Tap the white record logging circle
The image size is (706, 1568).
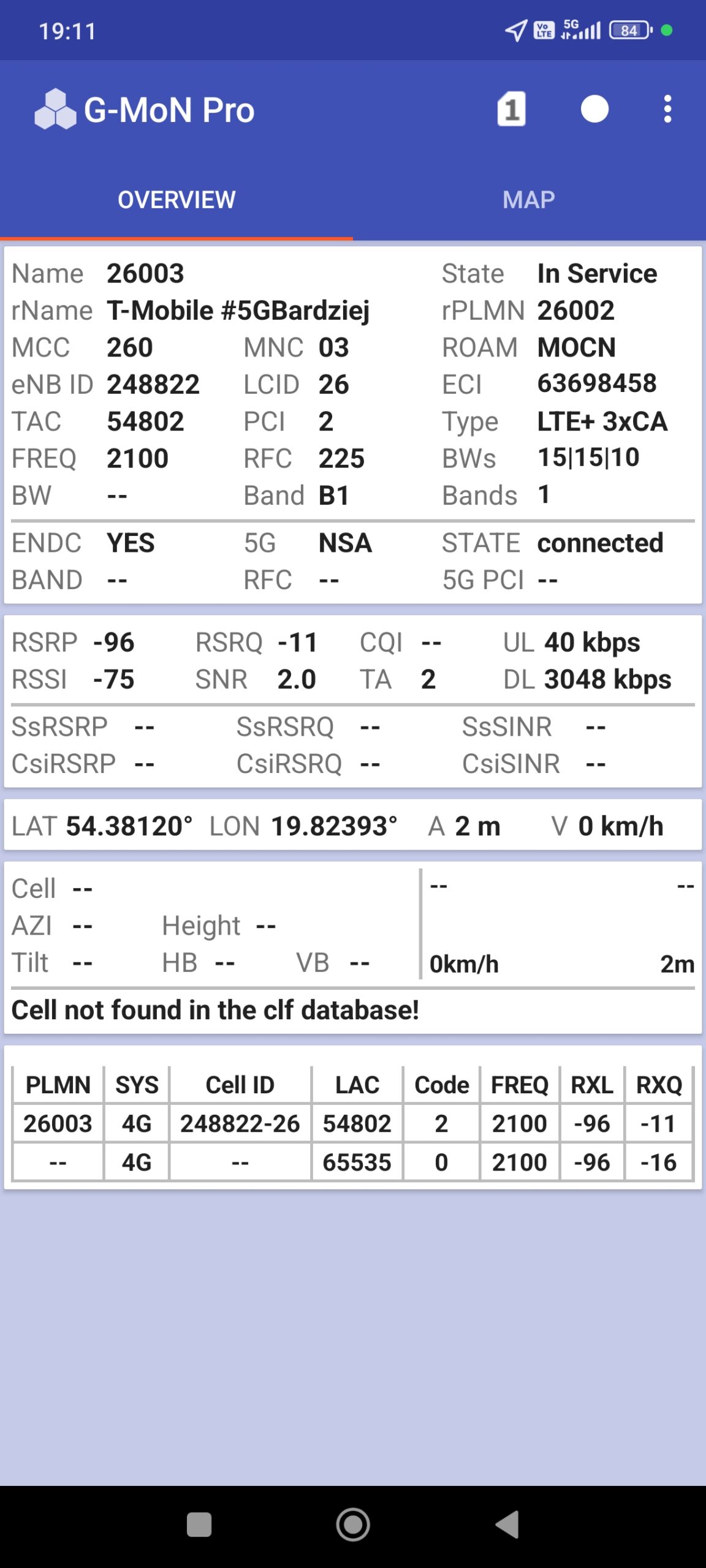click(x=594, y=110)
